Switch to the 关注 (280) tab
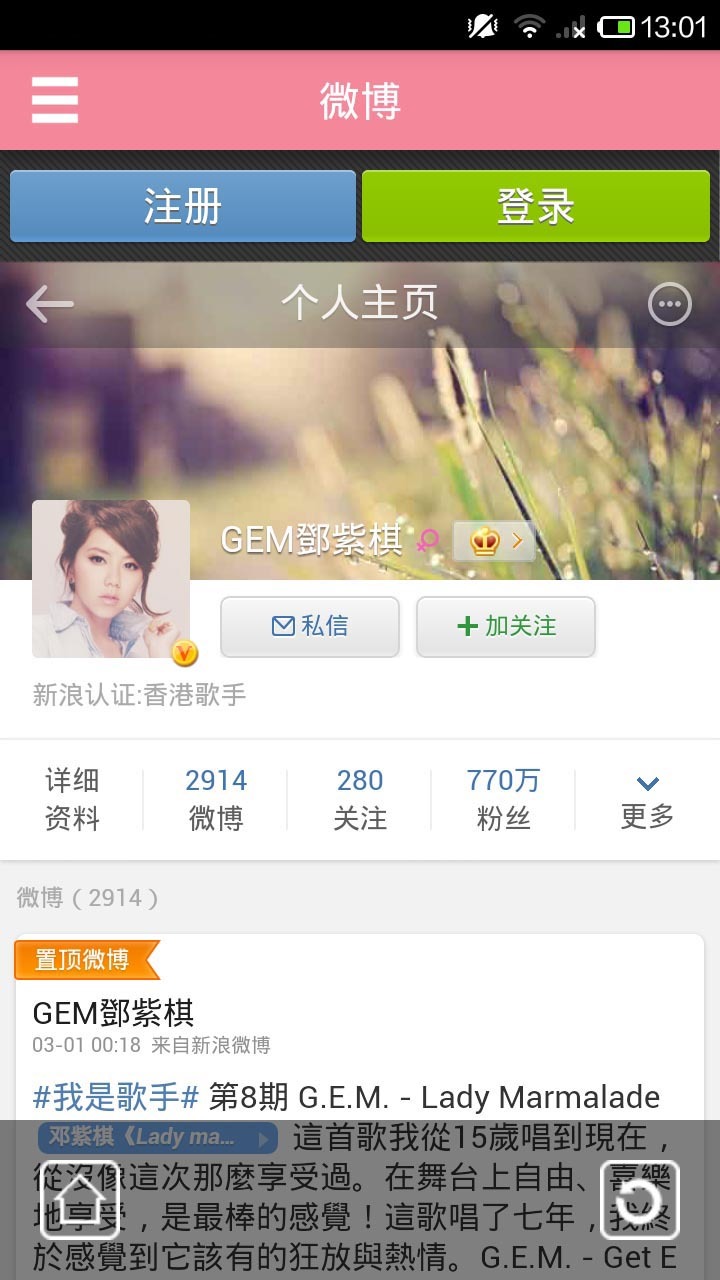Image resolution: width=720 pixels, height=1280 pixels. (359, 798)
